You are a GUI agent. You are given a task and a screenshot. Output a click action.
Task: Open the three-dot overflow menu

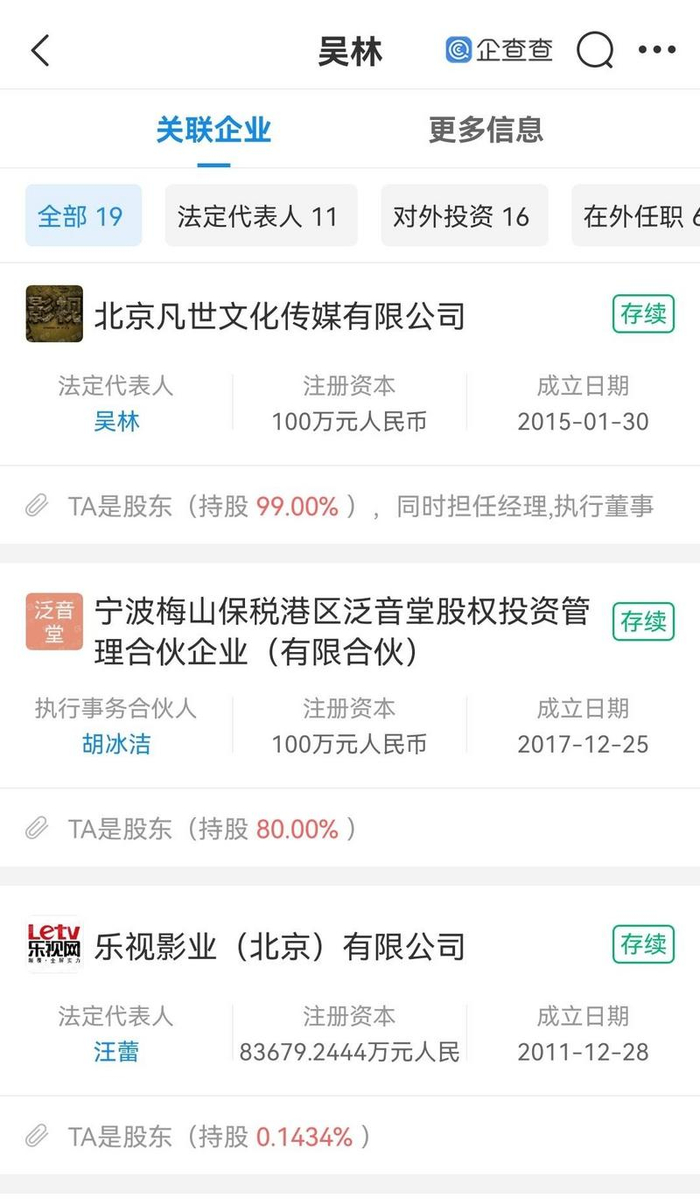(657, 51)
